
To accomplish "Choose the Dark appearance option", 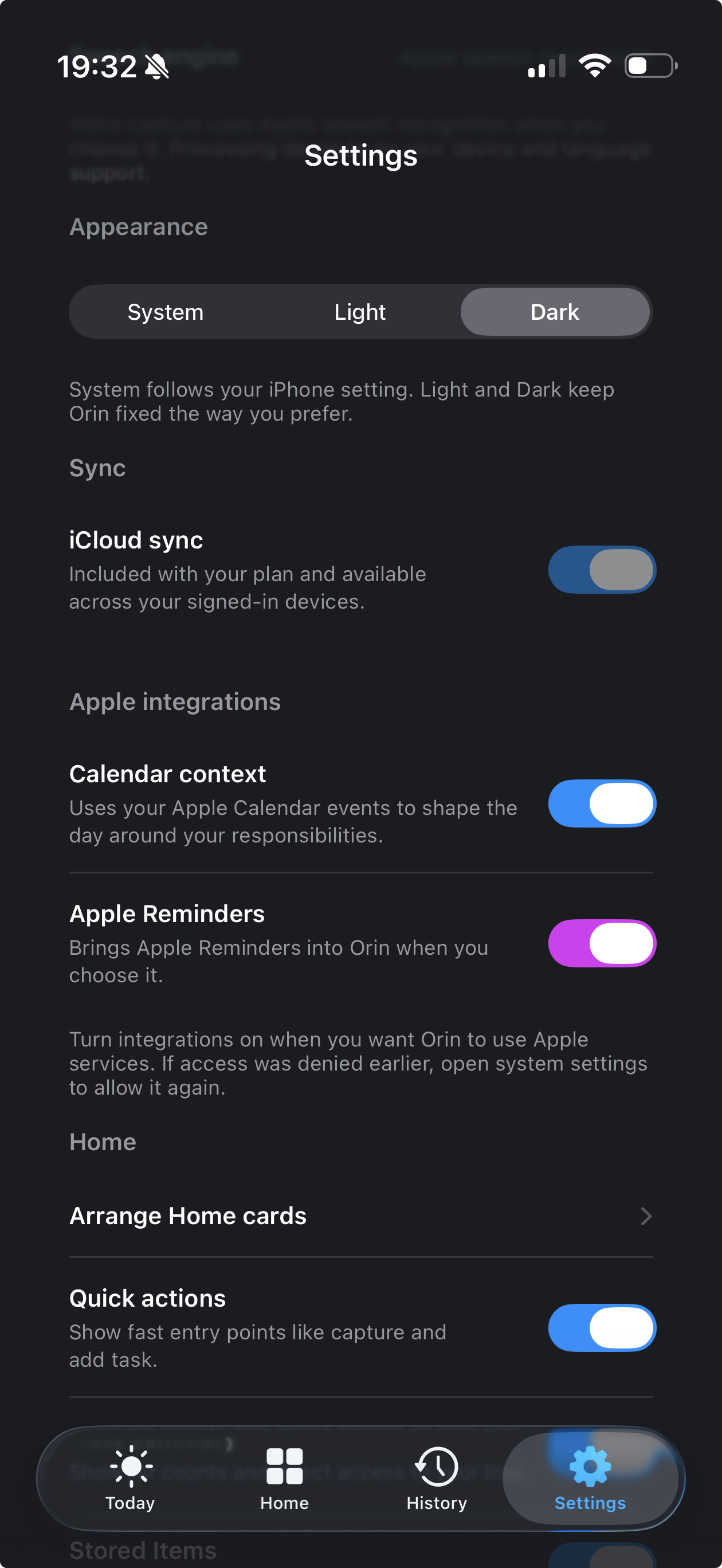I will point(555,312).
